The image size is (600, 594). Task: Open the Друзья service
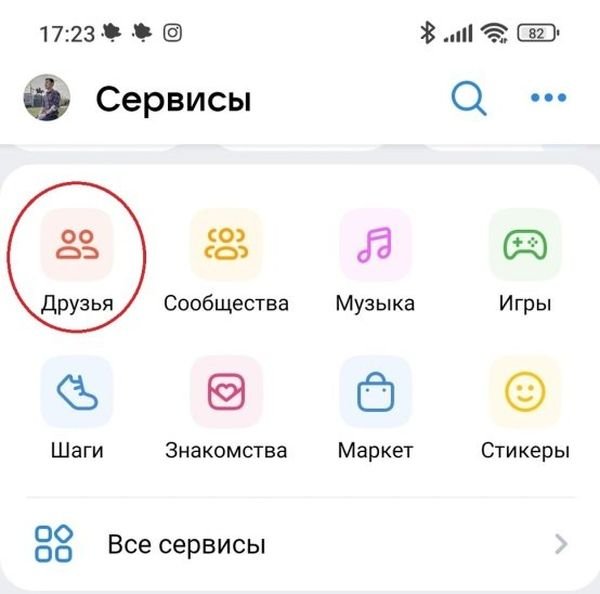pyautogui.click(x=76, y=245)
